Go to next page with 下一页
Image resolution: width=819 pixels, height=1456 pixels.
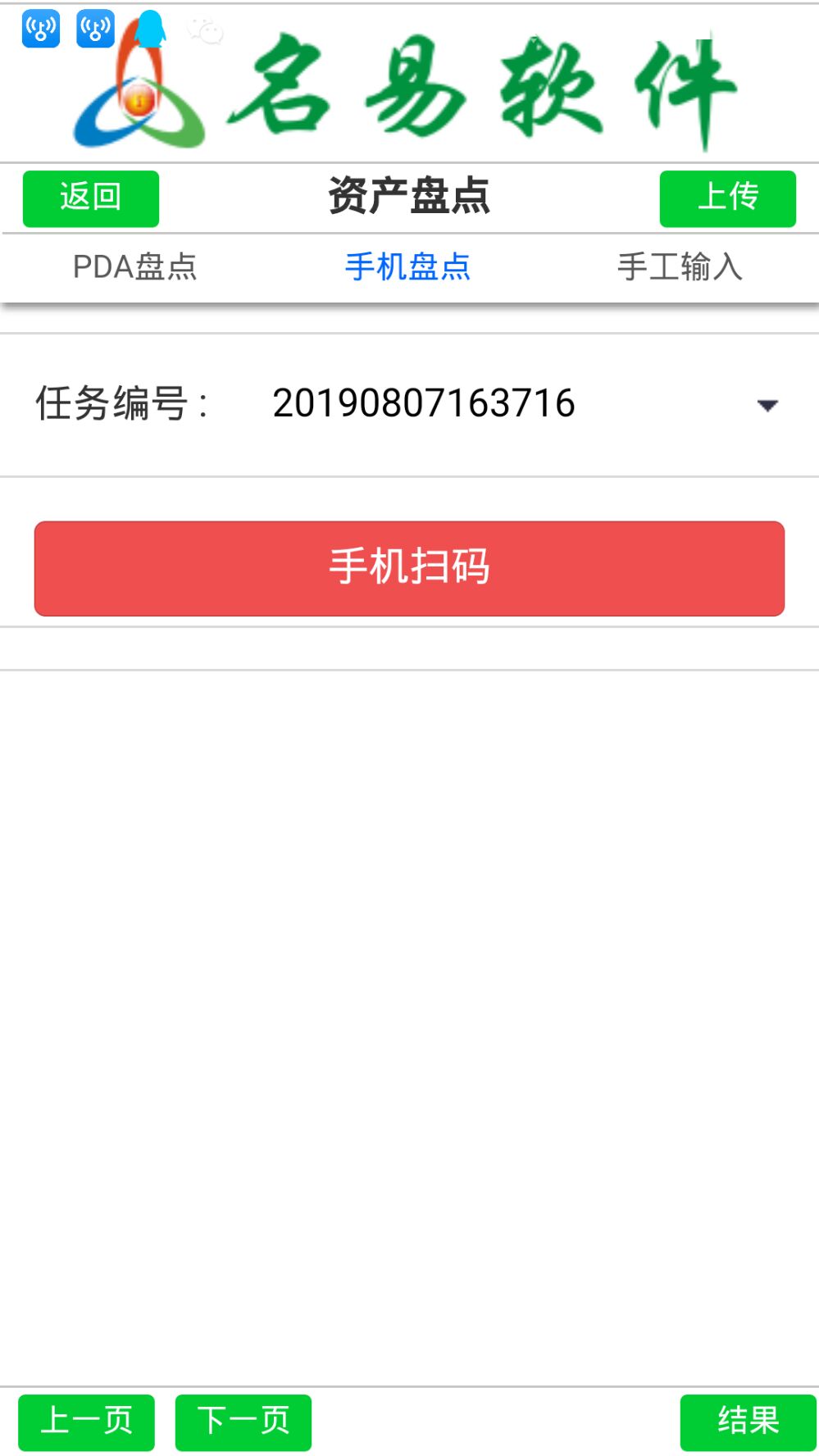[243, 1422]
